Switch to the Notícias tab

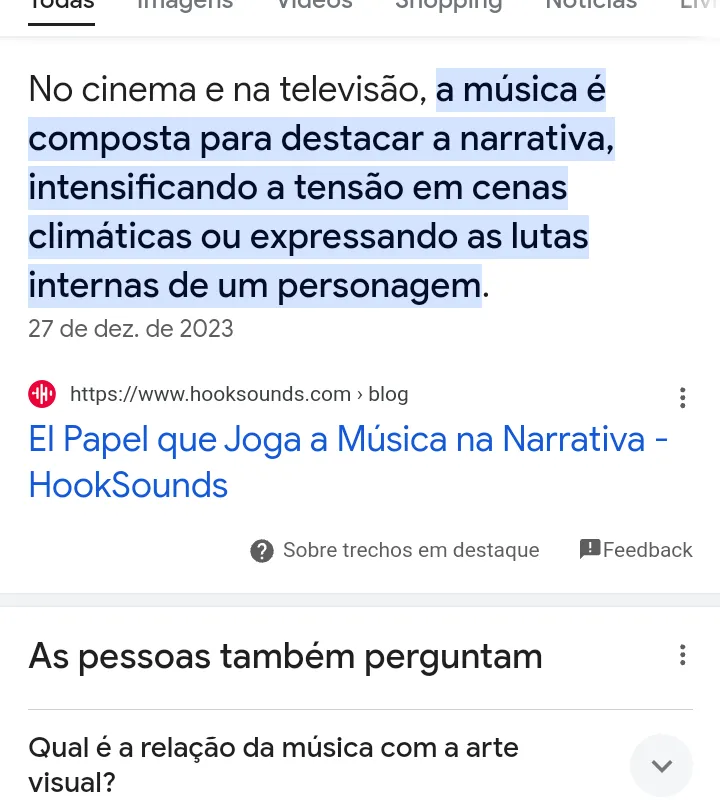point(590,6)
